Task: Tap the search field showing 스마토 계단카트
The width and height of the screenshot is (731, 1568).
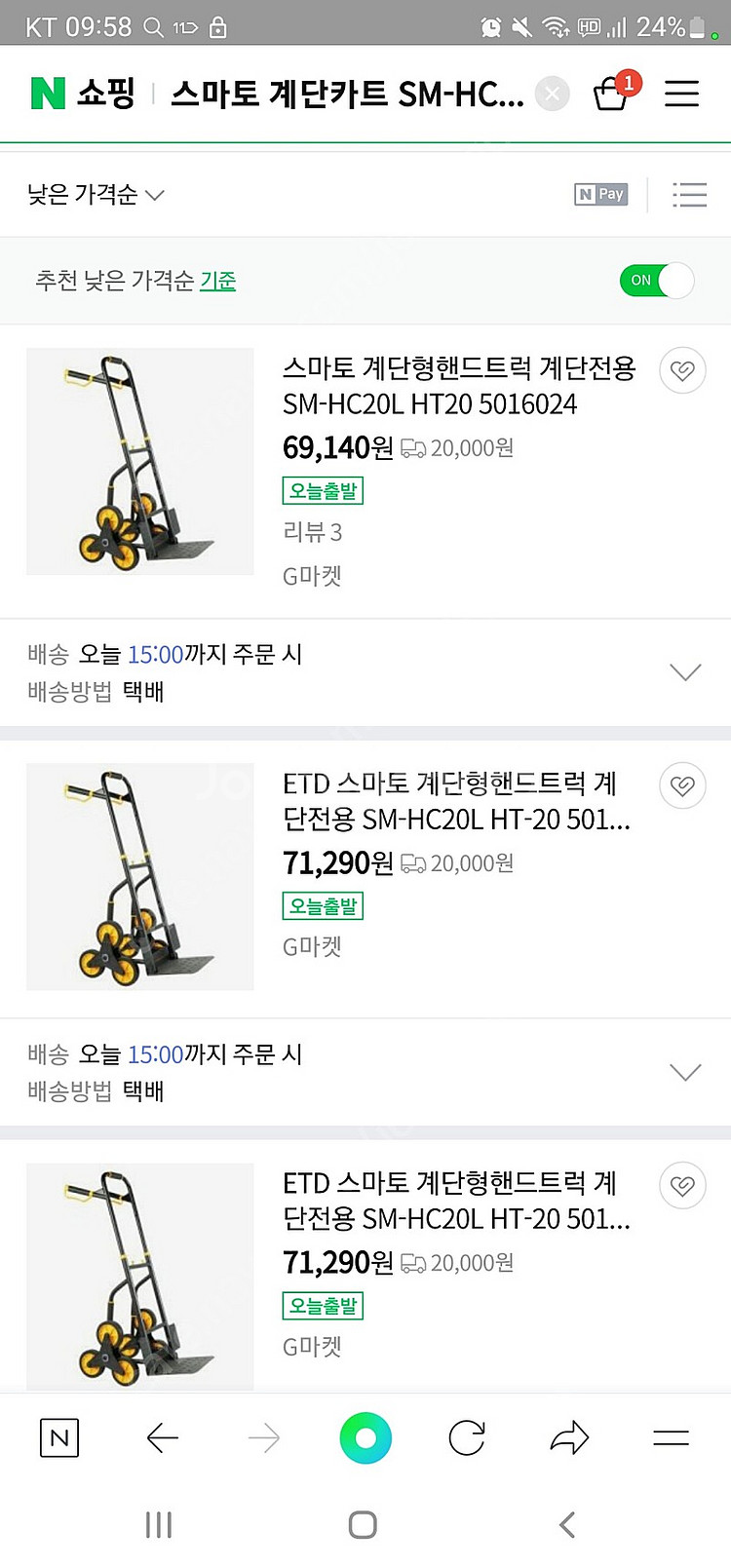Action: [347, 94]
